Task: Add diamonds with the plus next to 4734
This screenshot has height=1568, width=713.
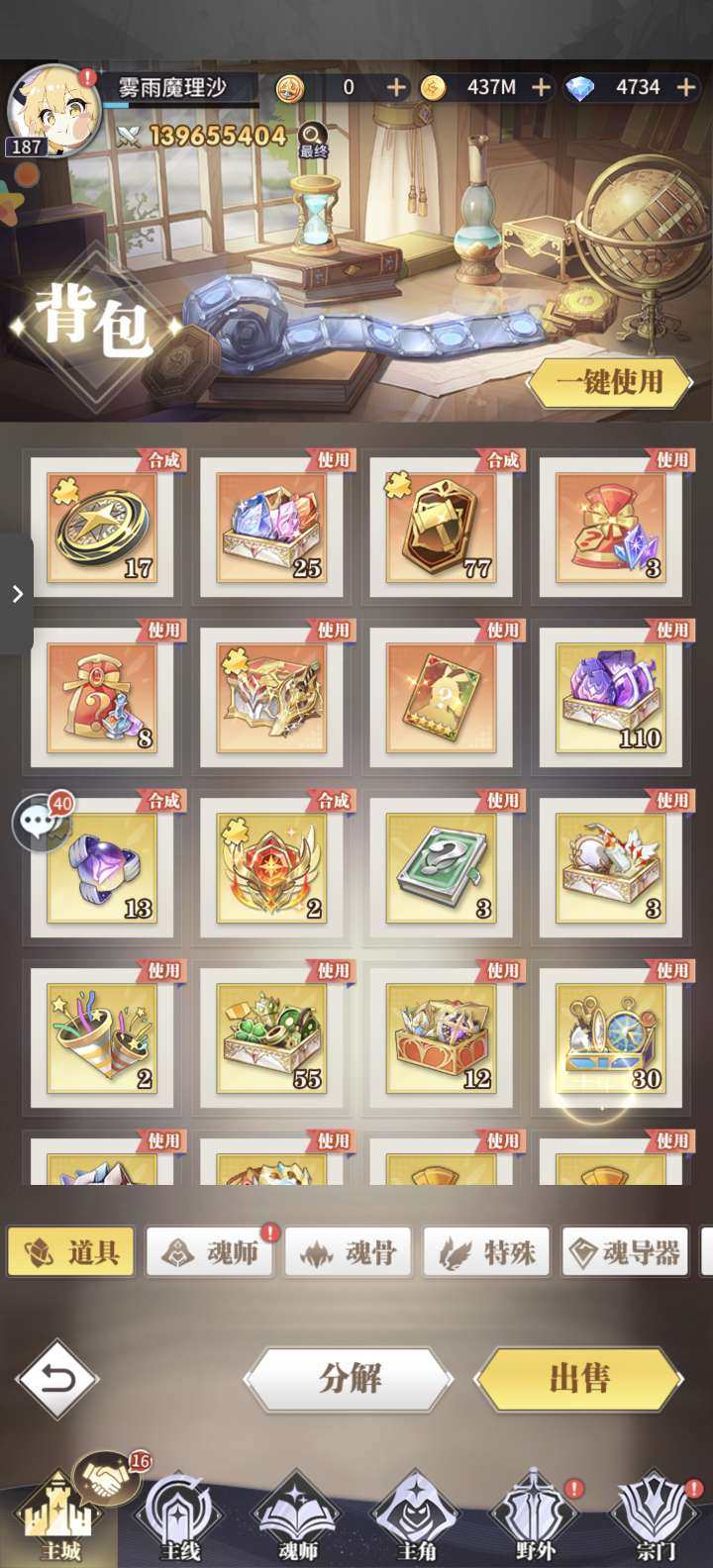Action: click(686, 87)
